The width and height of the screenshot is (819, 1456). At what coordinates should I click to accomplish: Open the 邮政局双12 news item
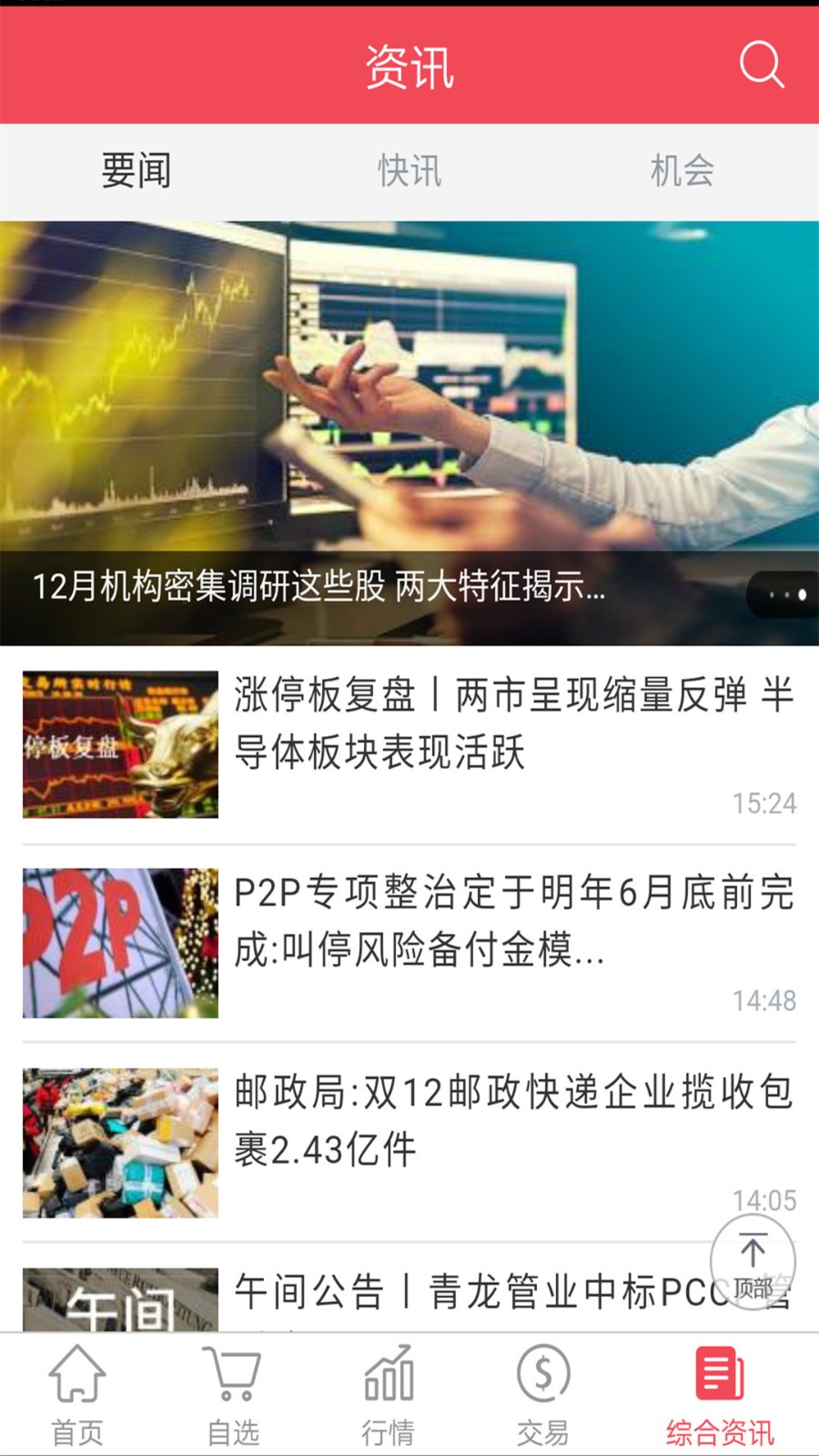click(512, 1120)
